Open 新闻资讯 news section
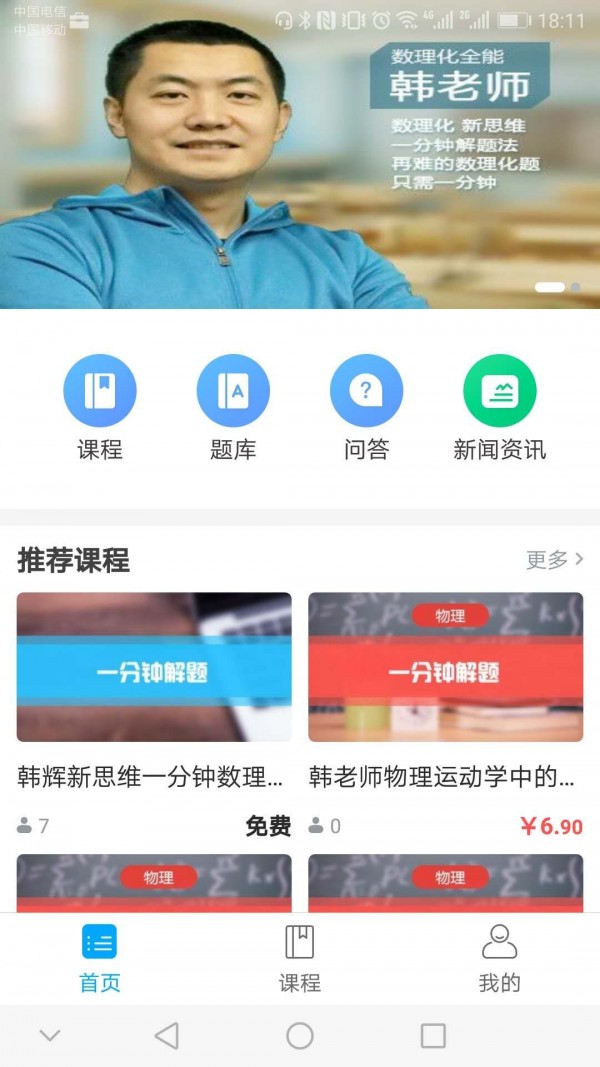The height and width of the screenshot is (1067, 600). tap(500, 391)
